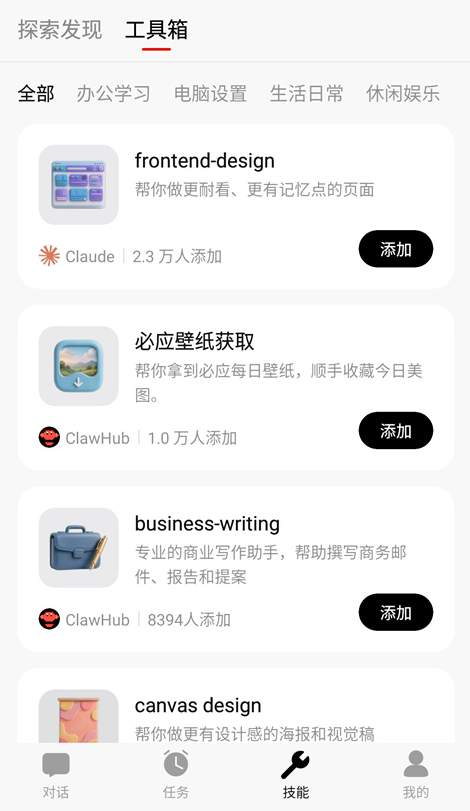The image size is (470, 811).
Task: Filter by 电脑设置 category
Action: [210, 94]
